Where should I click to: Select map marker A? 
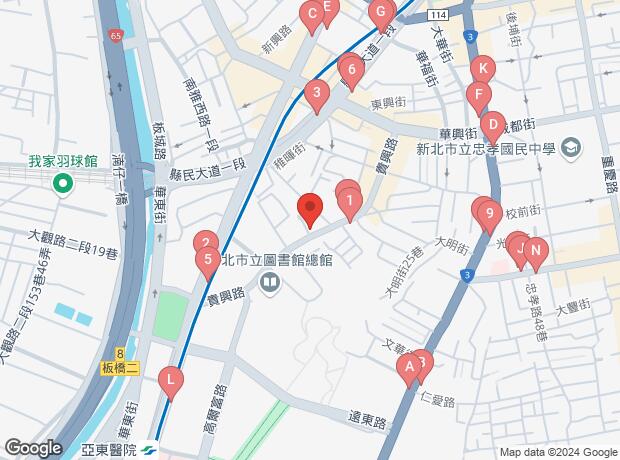407,368
